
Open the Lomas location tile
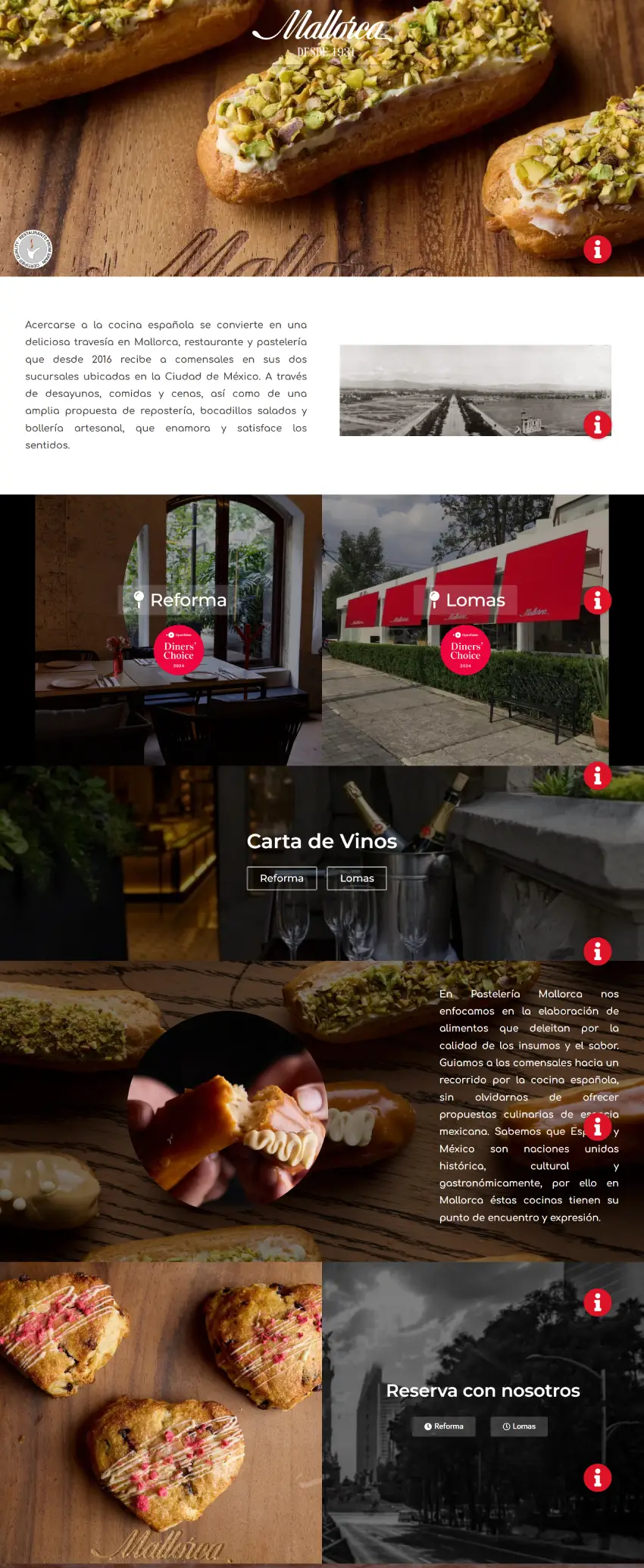point(467,600)
